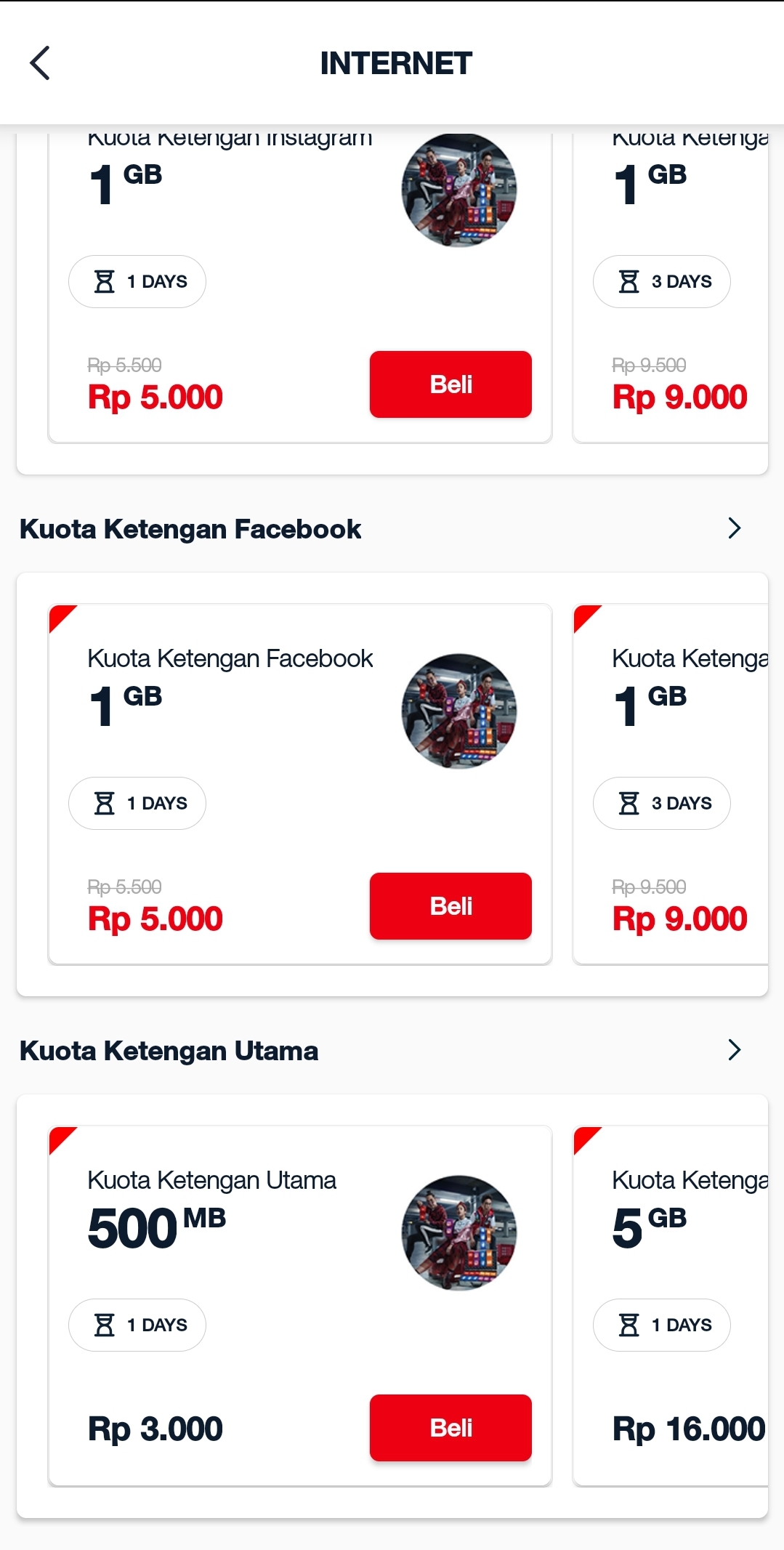784x1550 pixels.
Task: Select the 3 DAYS badge on Instagram card
Action: pyautogui.click(x=661, y=281)
